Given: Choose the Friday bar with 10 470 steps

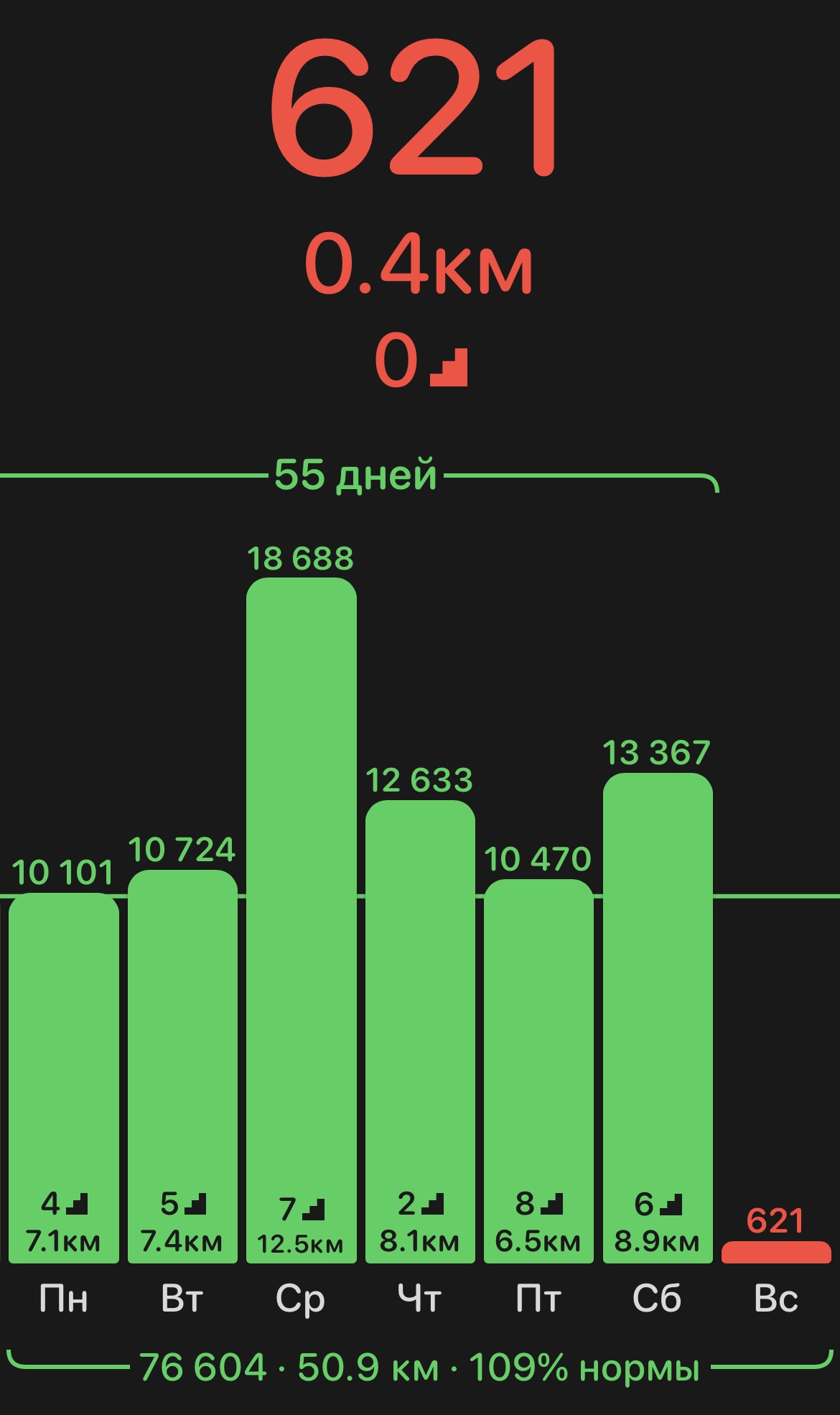Looking at the screenshot, I should coord(538,1071).
